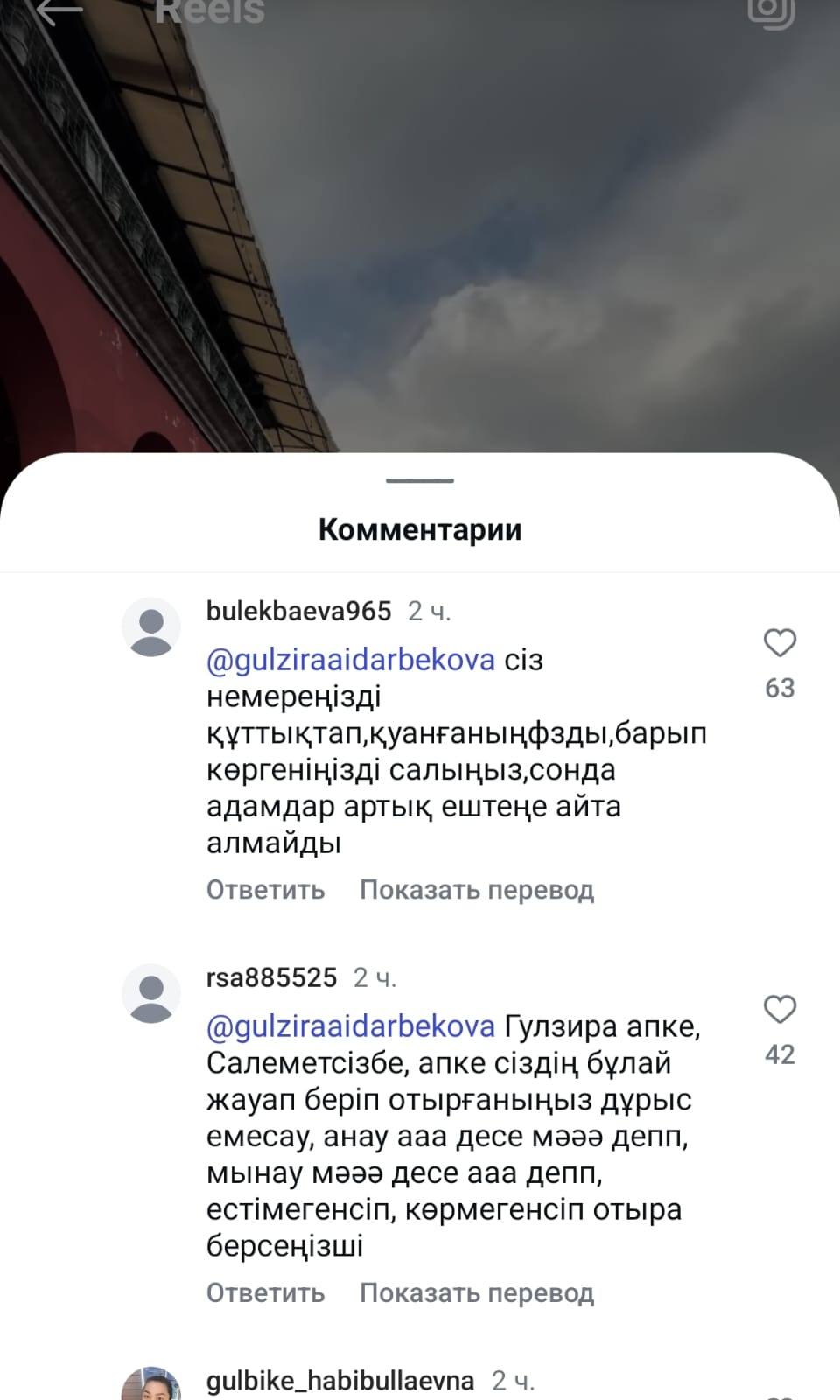Reply to rsa885525's comment
Screen dimensions: 840x1400
tap(265, 1293)
